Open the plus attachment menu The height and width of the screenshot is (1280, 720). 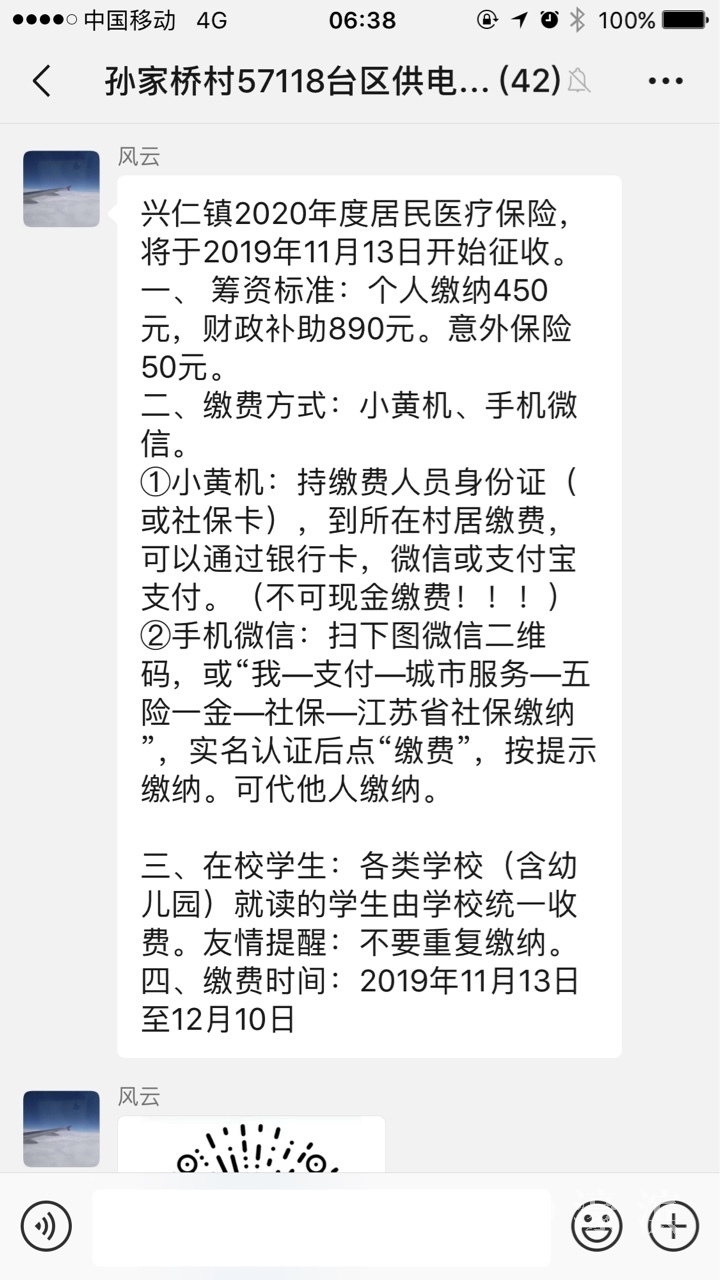[674, 1226]
